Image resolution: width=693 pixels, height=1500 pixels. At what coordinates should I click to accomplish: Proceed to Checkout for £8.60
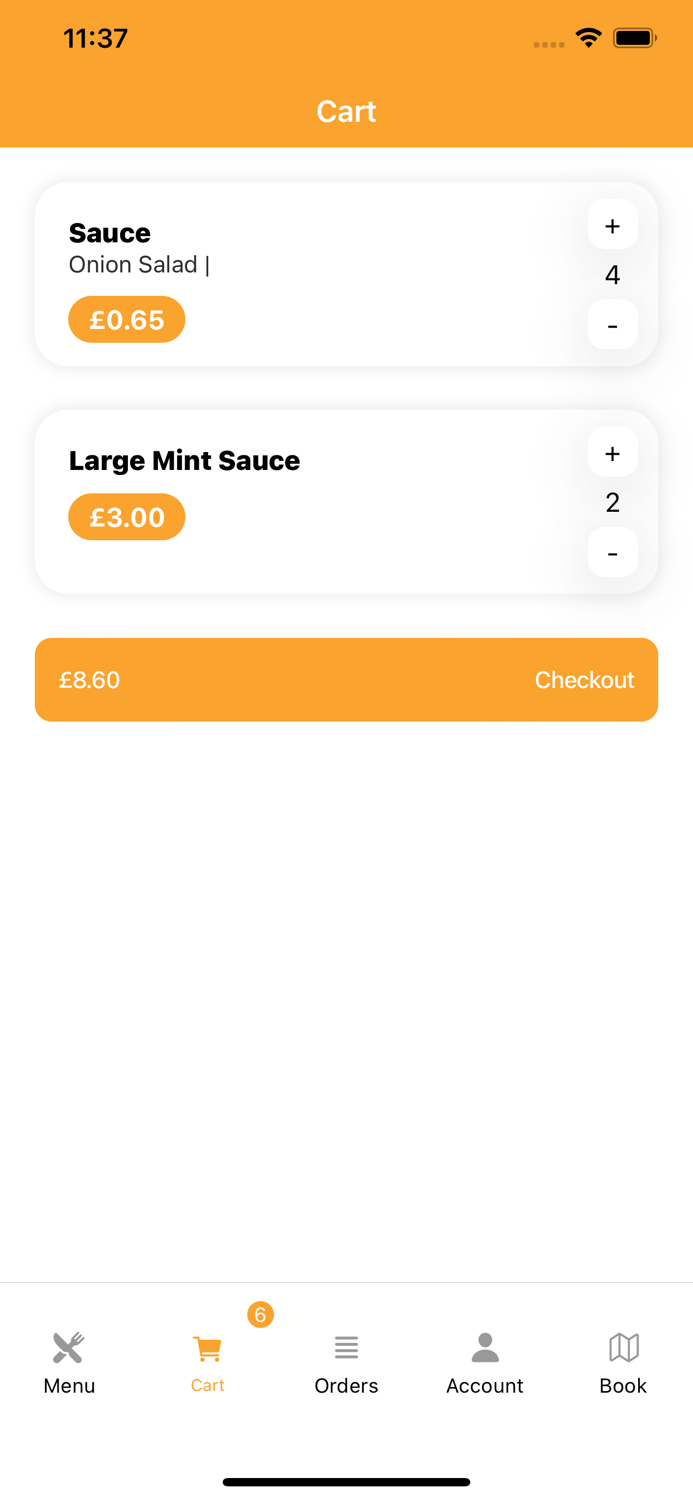346,680
